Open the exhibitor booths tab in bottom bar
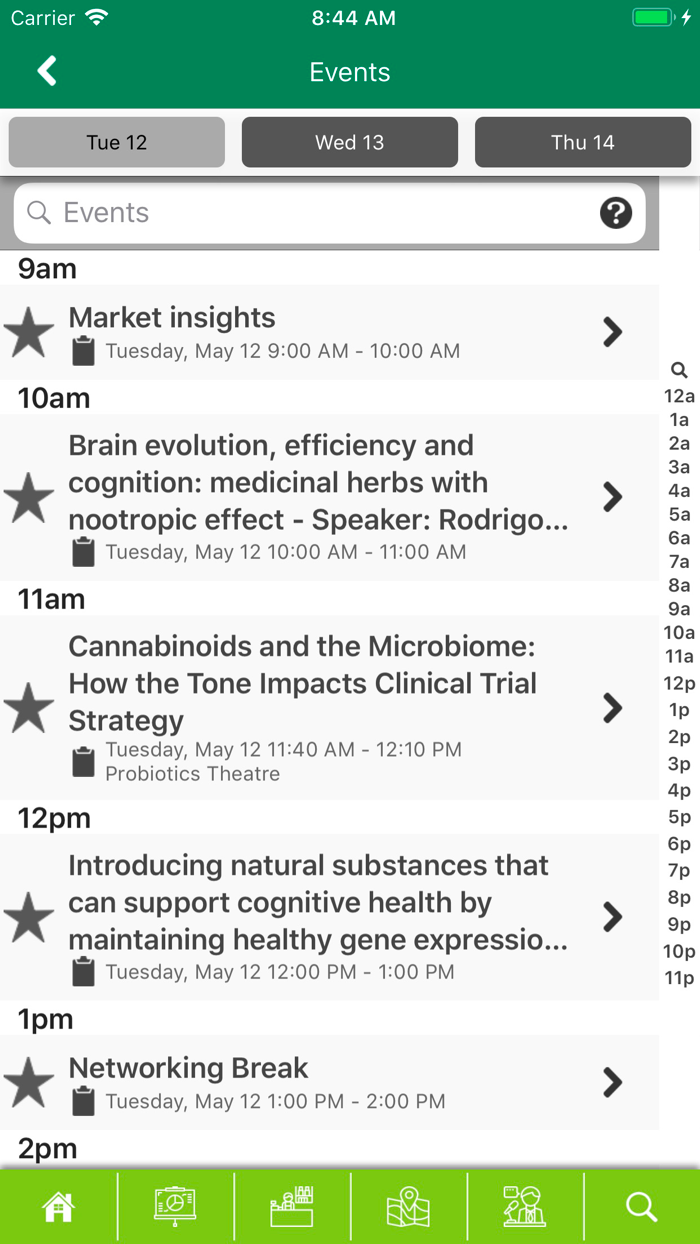The image size is (700, 1244). pos(292,1207)
